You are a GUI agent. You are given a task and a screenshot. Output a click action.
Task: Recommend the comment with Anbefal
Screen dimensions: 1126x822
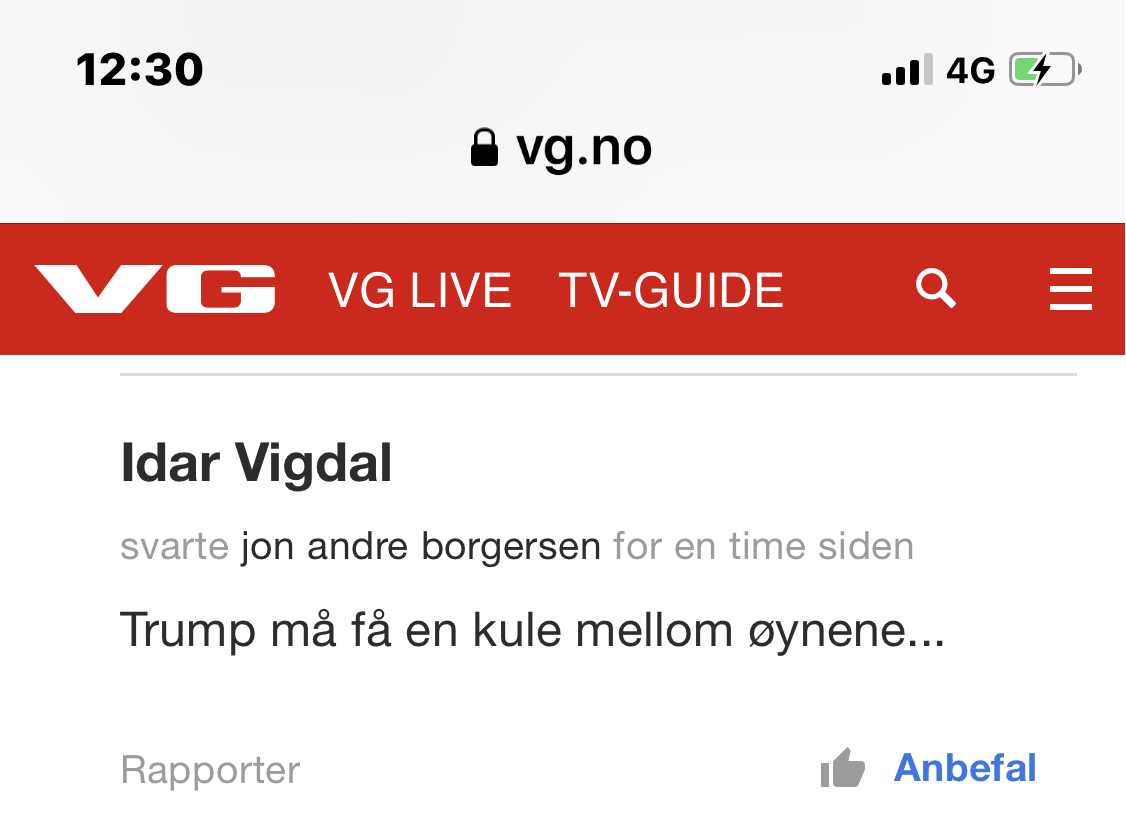pos(963,768)
